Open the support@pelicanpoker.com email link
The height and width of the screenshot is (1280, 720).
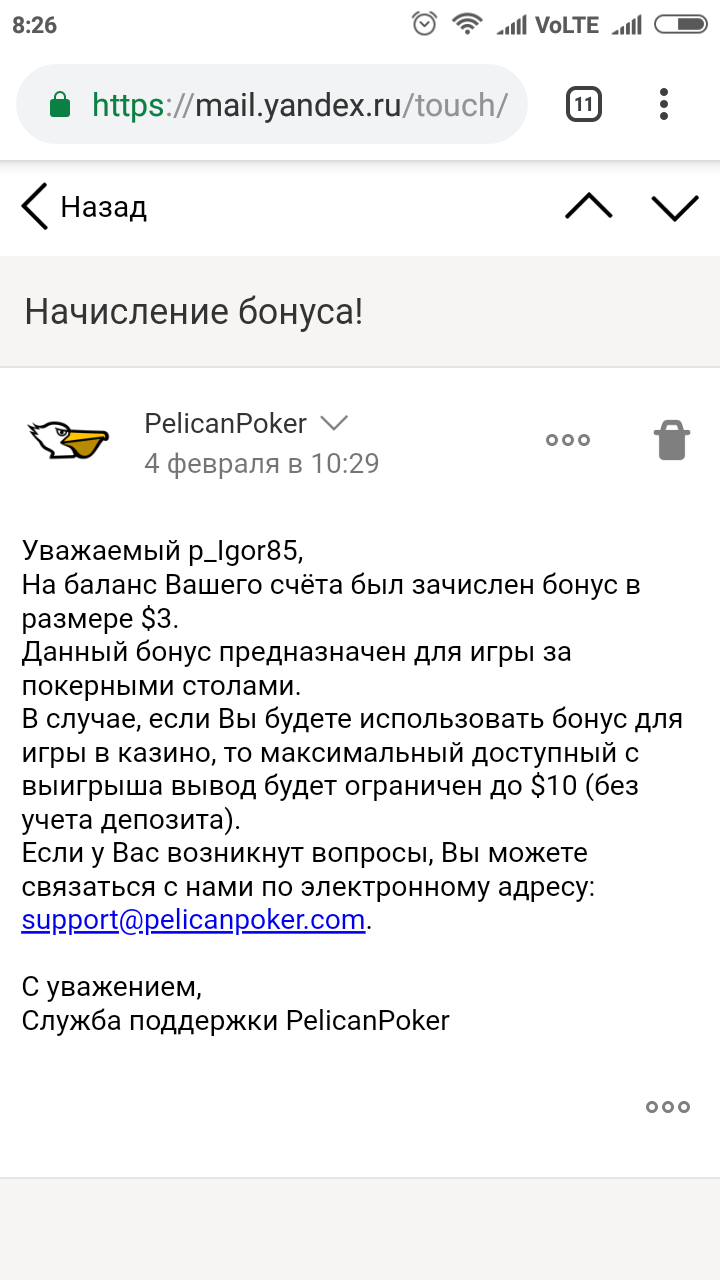(x=193, y=920)
